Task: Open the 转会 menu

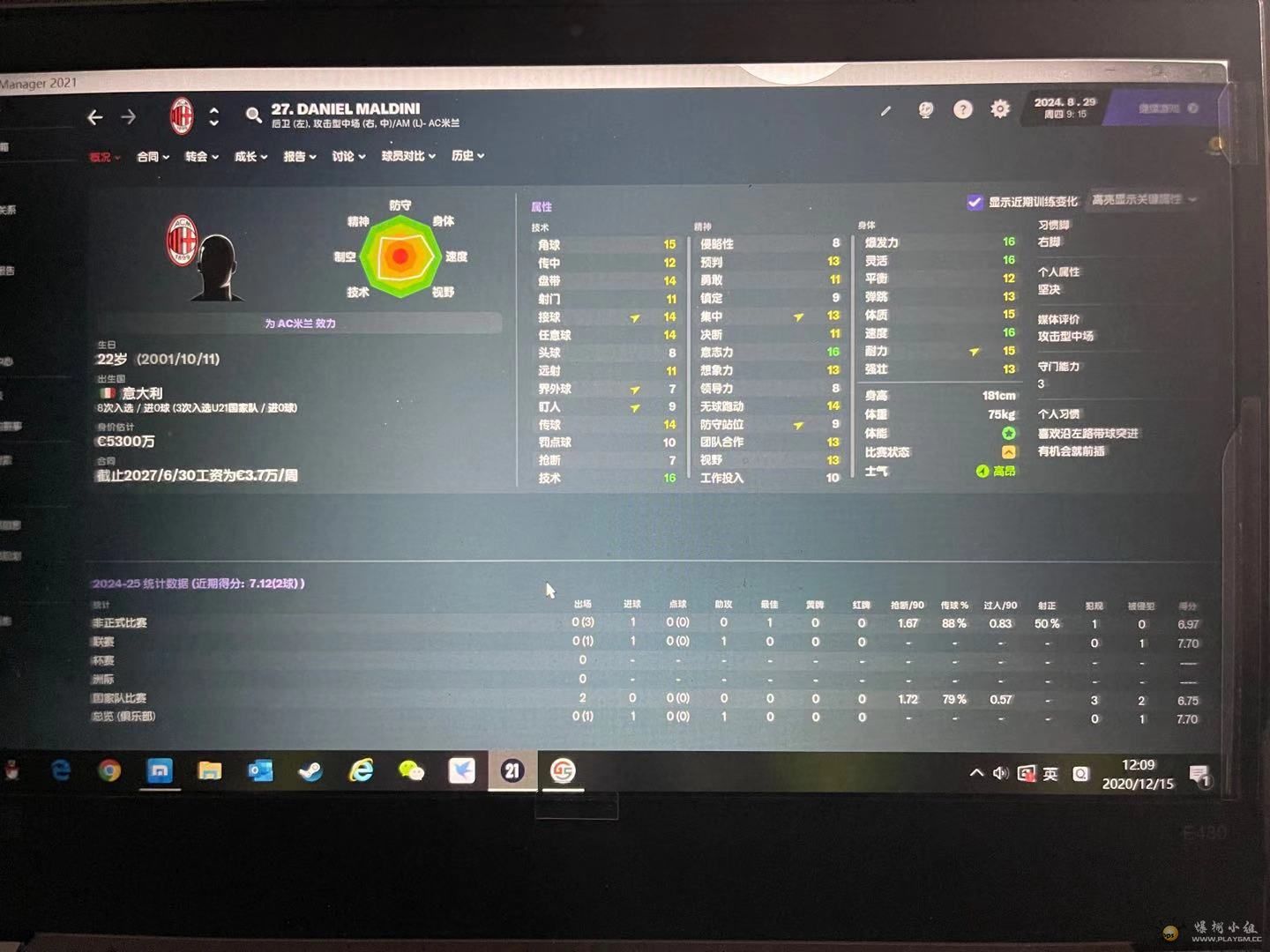Action: (201, 156)
